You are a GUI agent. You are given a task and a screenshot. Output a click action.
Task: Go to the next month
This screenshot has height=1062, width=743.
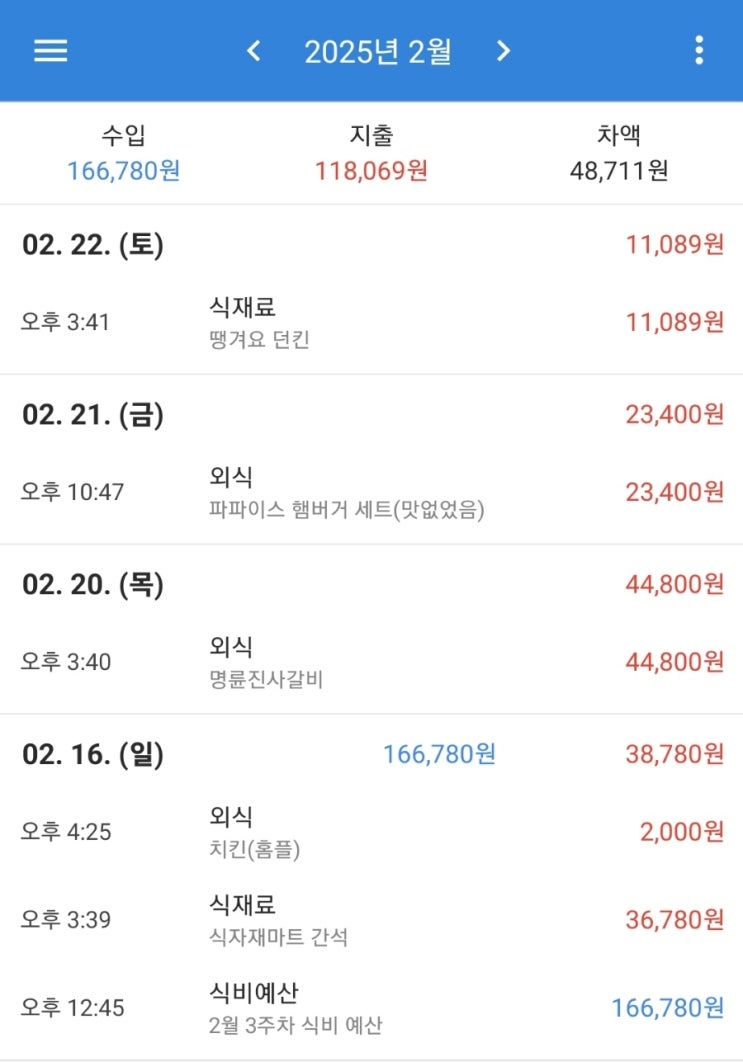pyautogui.click(x=503, y=50)
